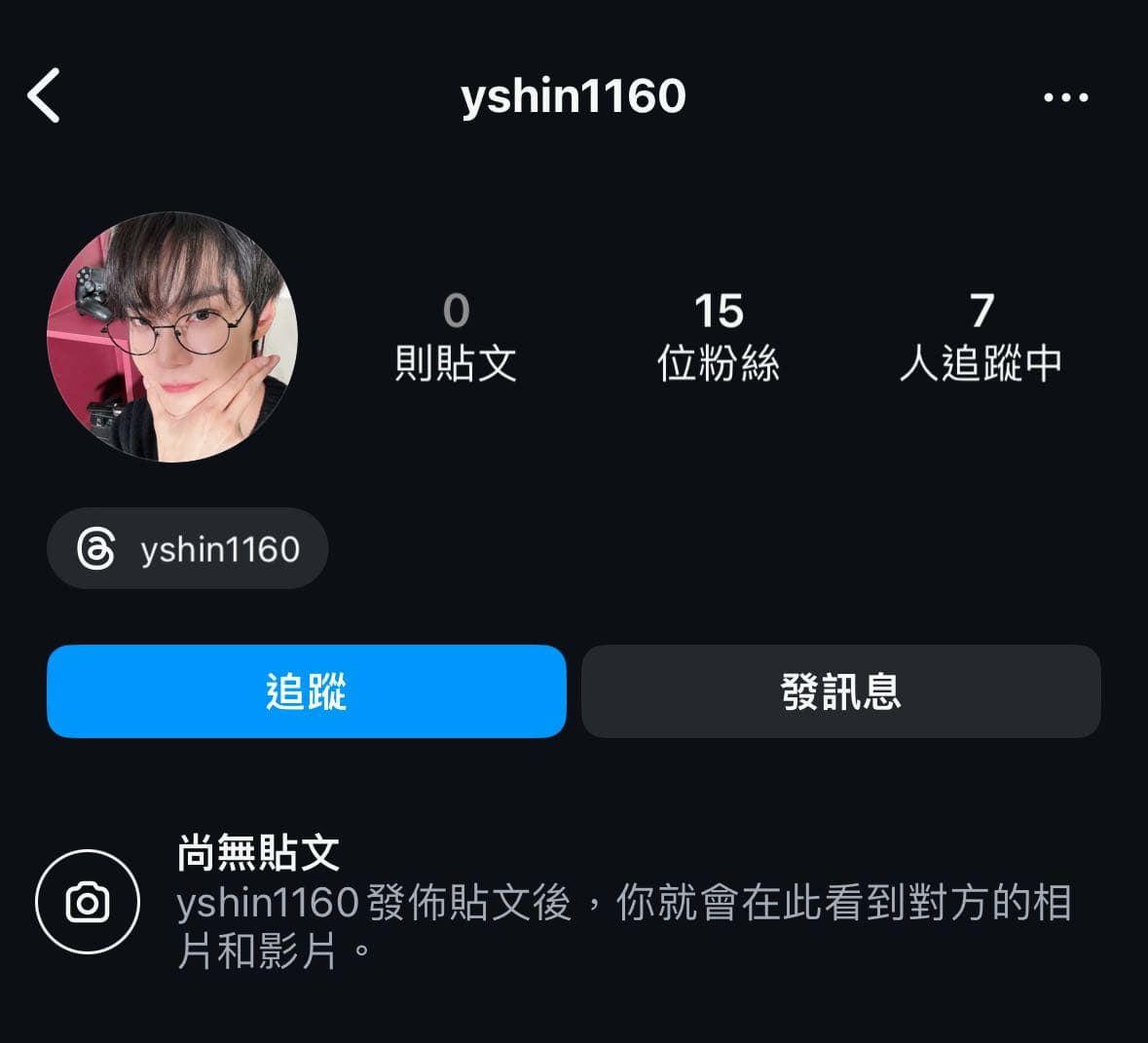Tap 發訊息 to message yshin1160
Image resolution: width=1148 pixels, height=1043 pixels.
[x=840, y=691]
